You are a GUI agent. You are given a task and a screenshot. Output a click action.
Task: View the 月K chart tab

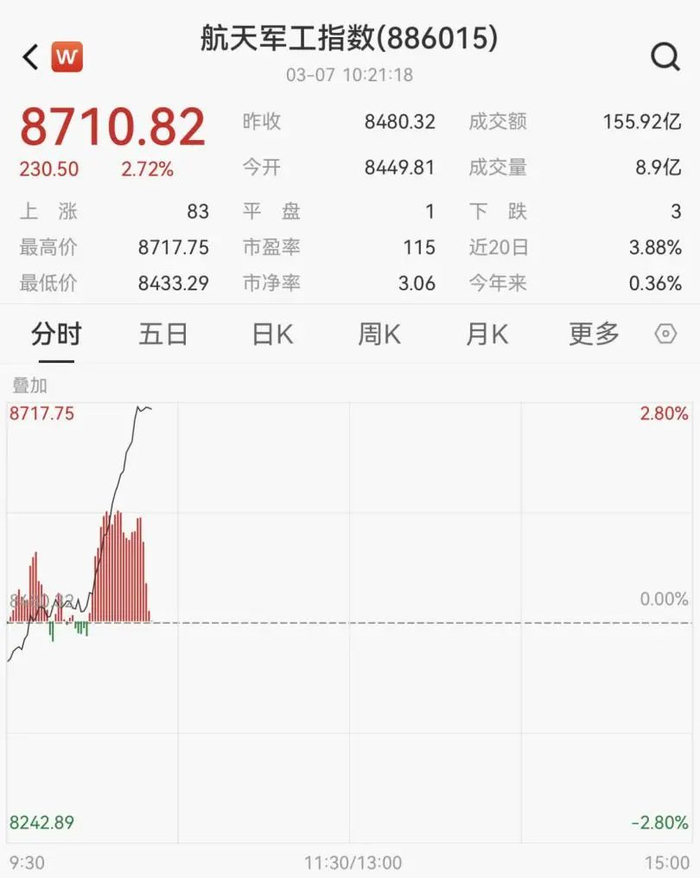click(487, 334)
